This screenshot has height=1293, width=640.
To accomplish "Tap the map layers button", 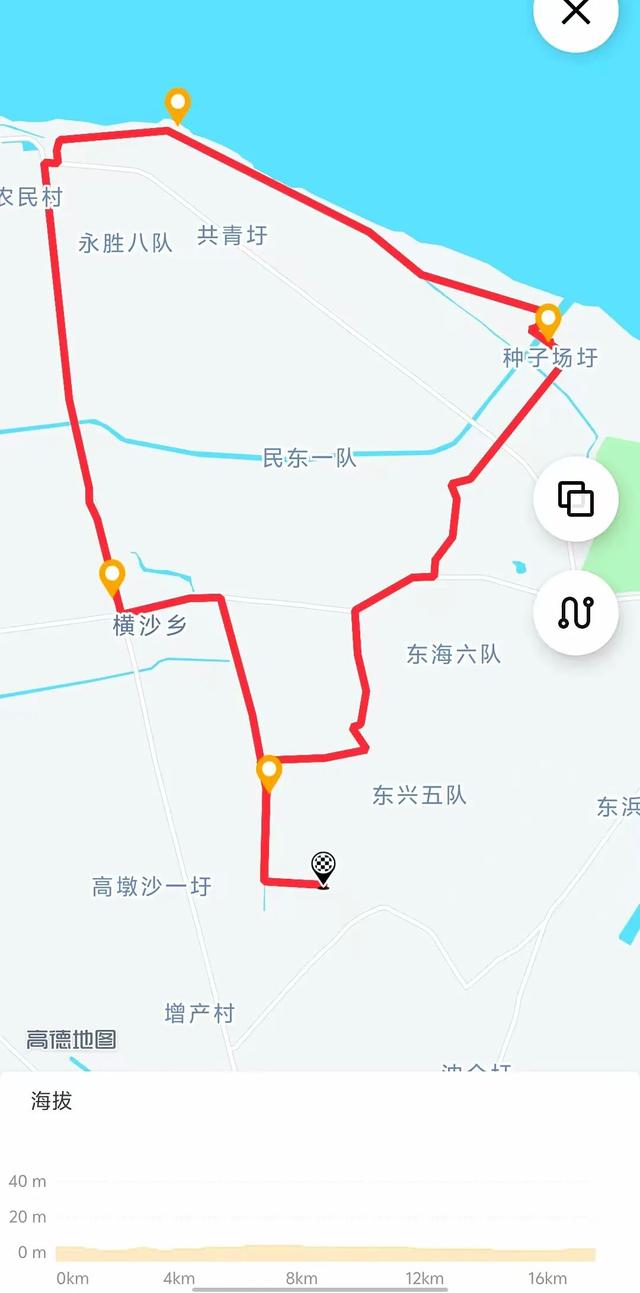I will (x=575, y=498).
